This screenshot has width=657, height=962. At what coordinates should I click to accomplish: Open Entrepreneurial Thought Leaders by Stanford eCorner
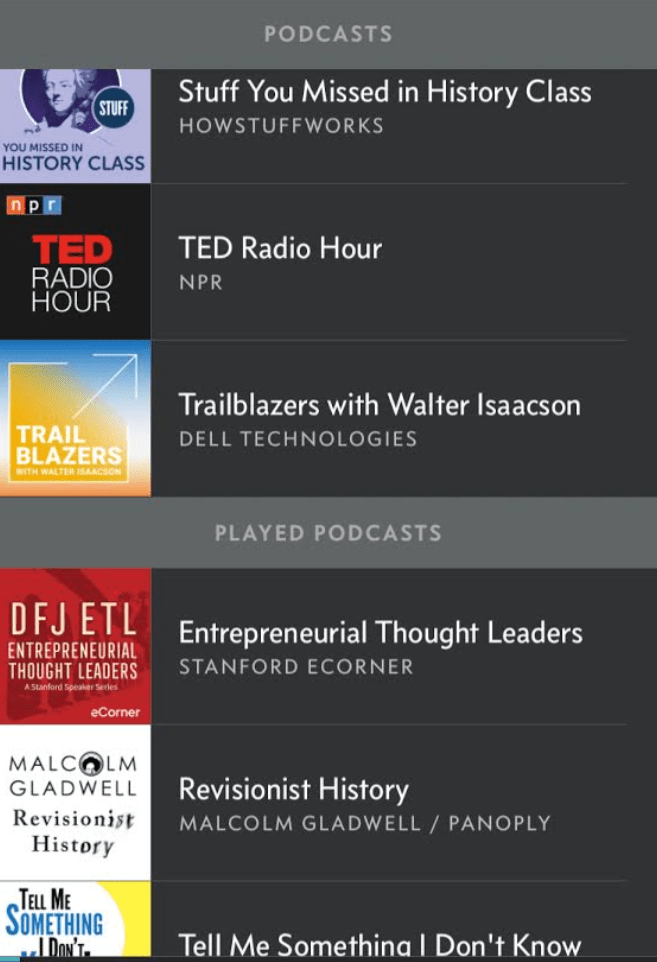pos(380,646)
